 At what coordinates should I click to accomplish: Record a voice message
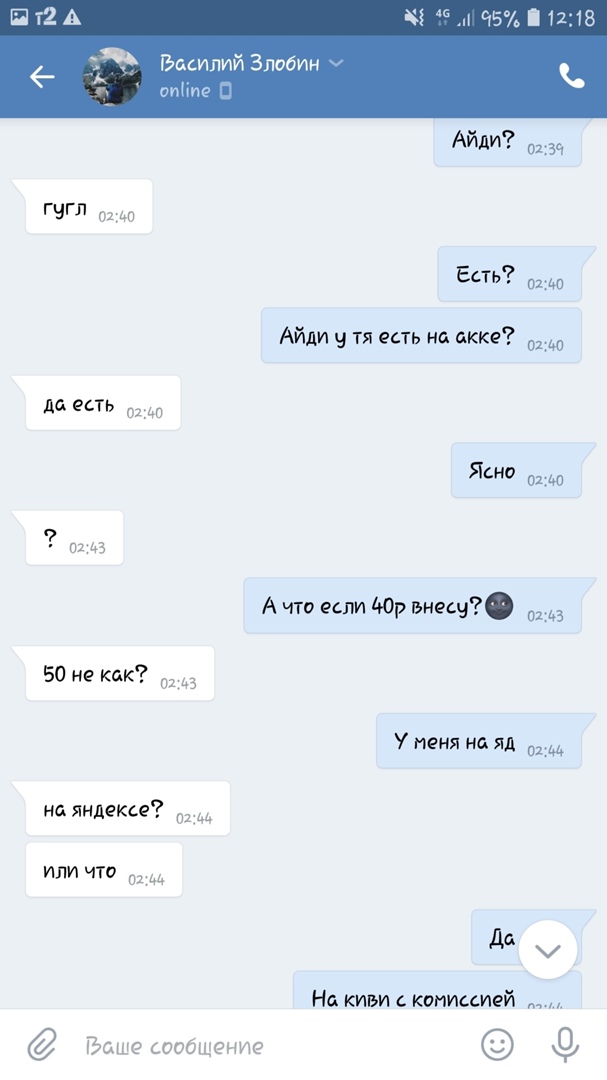(565, 1045)
